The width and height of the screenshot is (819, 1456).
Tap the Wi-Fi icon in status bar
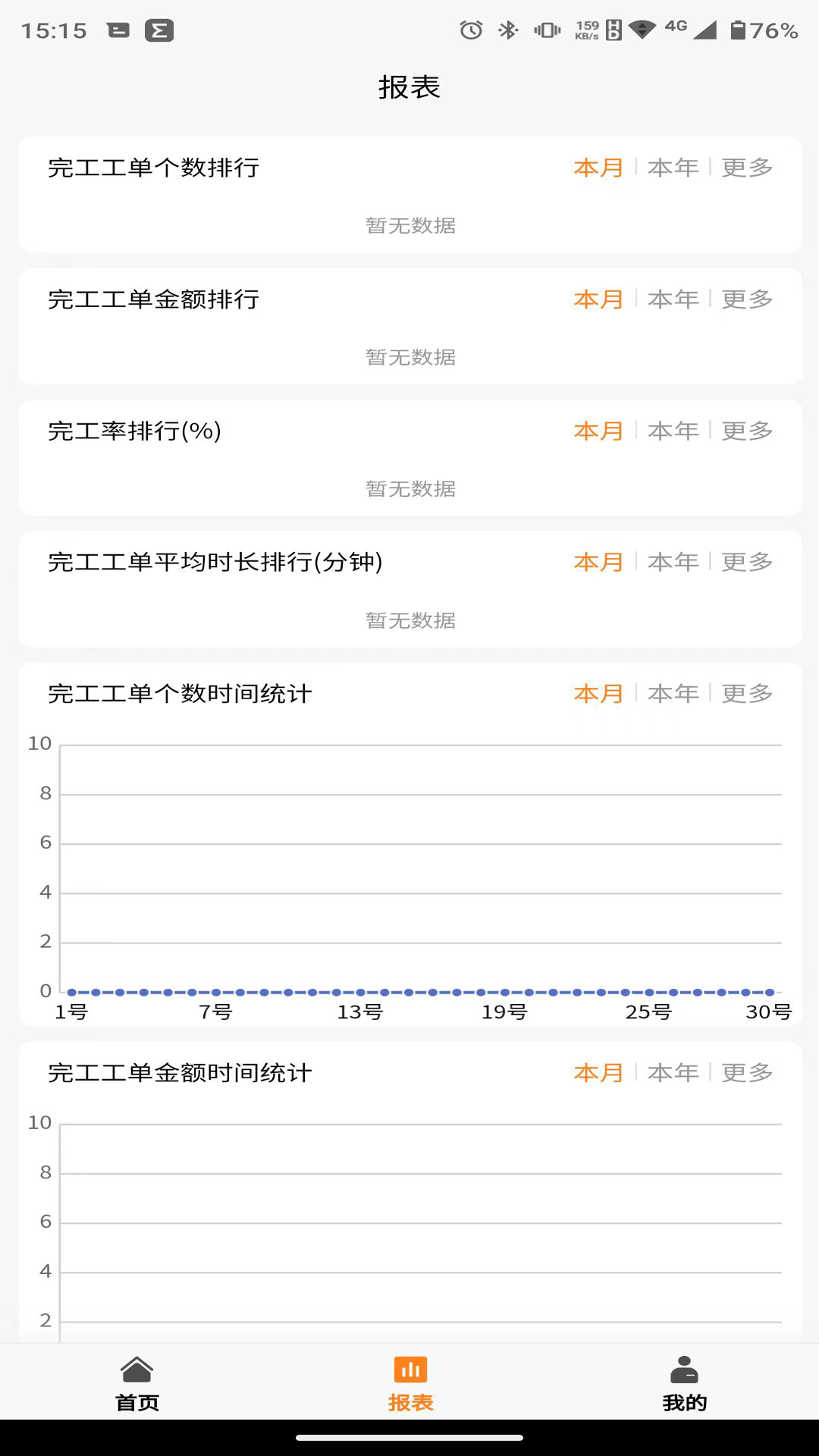(642, 31)
